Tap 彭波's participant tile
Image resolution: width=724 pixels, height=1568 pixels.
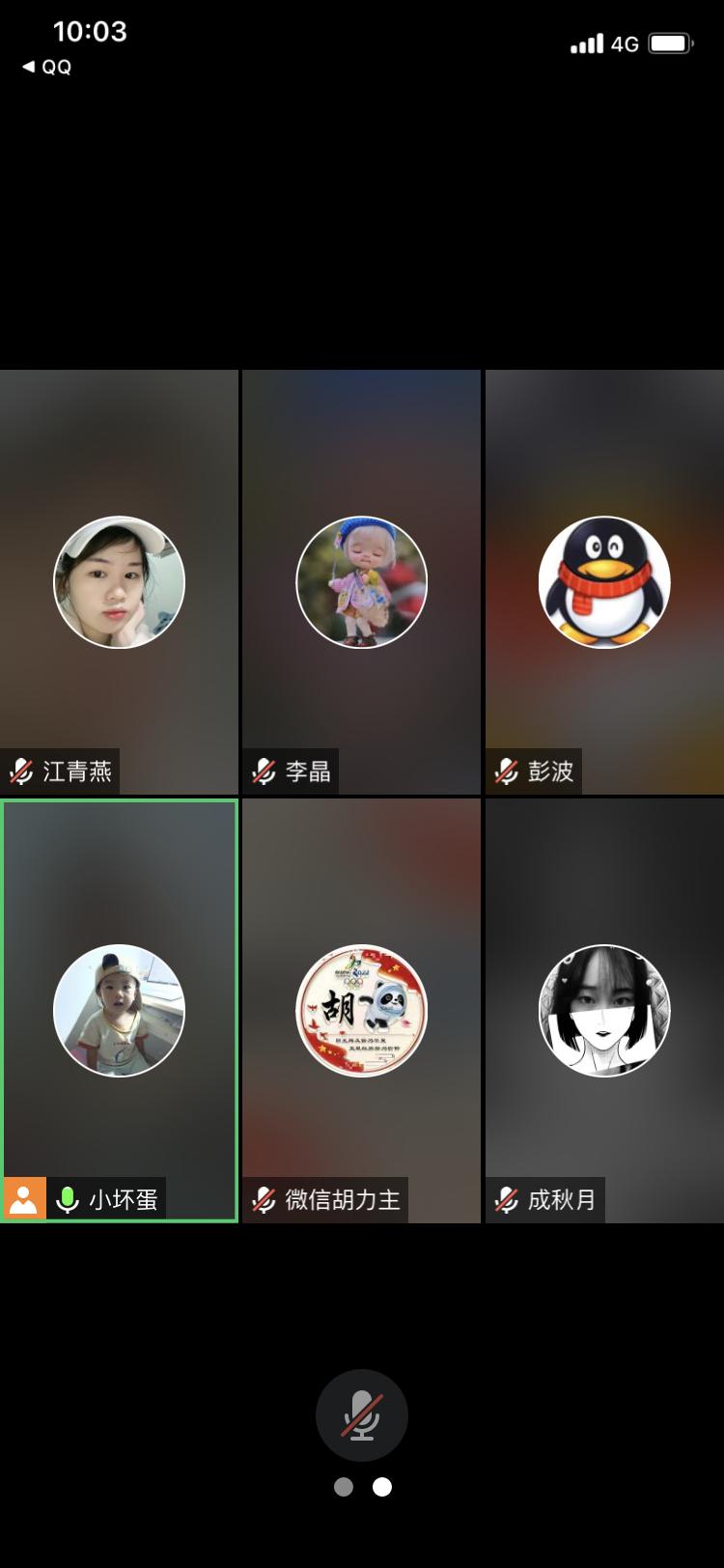(x=604, y=582)
